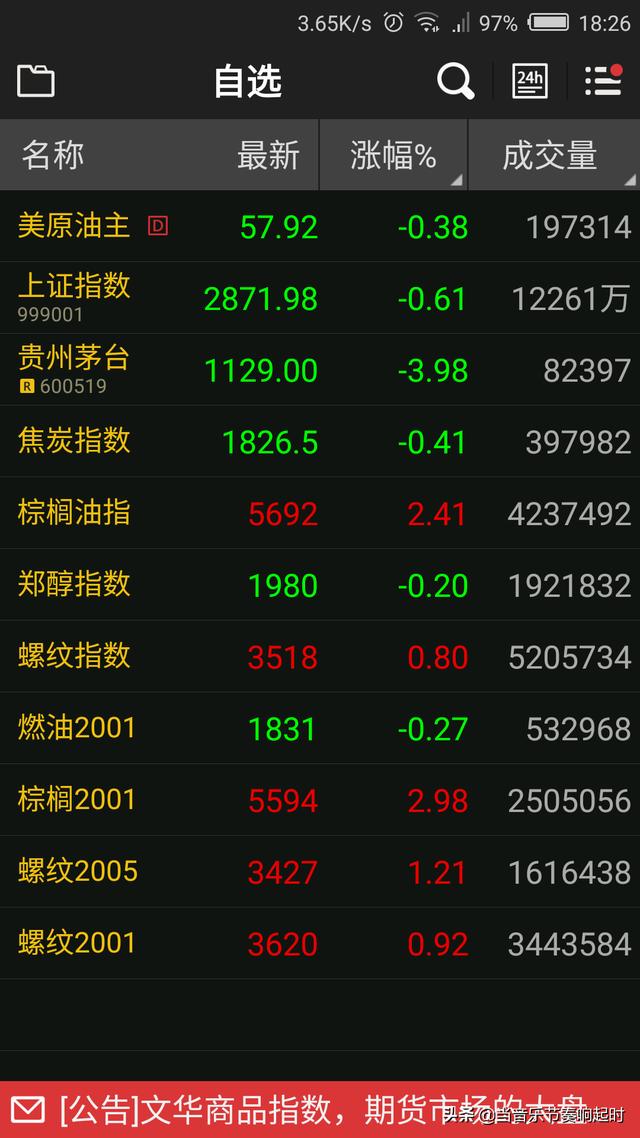Open the 燃油2001 quote row
Viewport: 640px width, 1138px height.
point(320,728)
